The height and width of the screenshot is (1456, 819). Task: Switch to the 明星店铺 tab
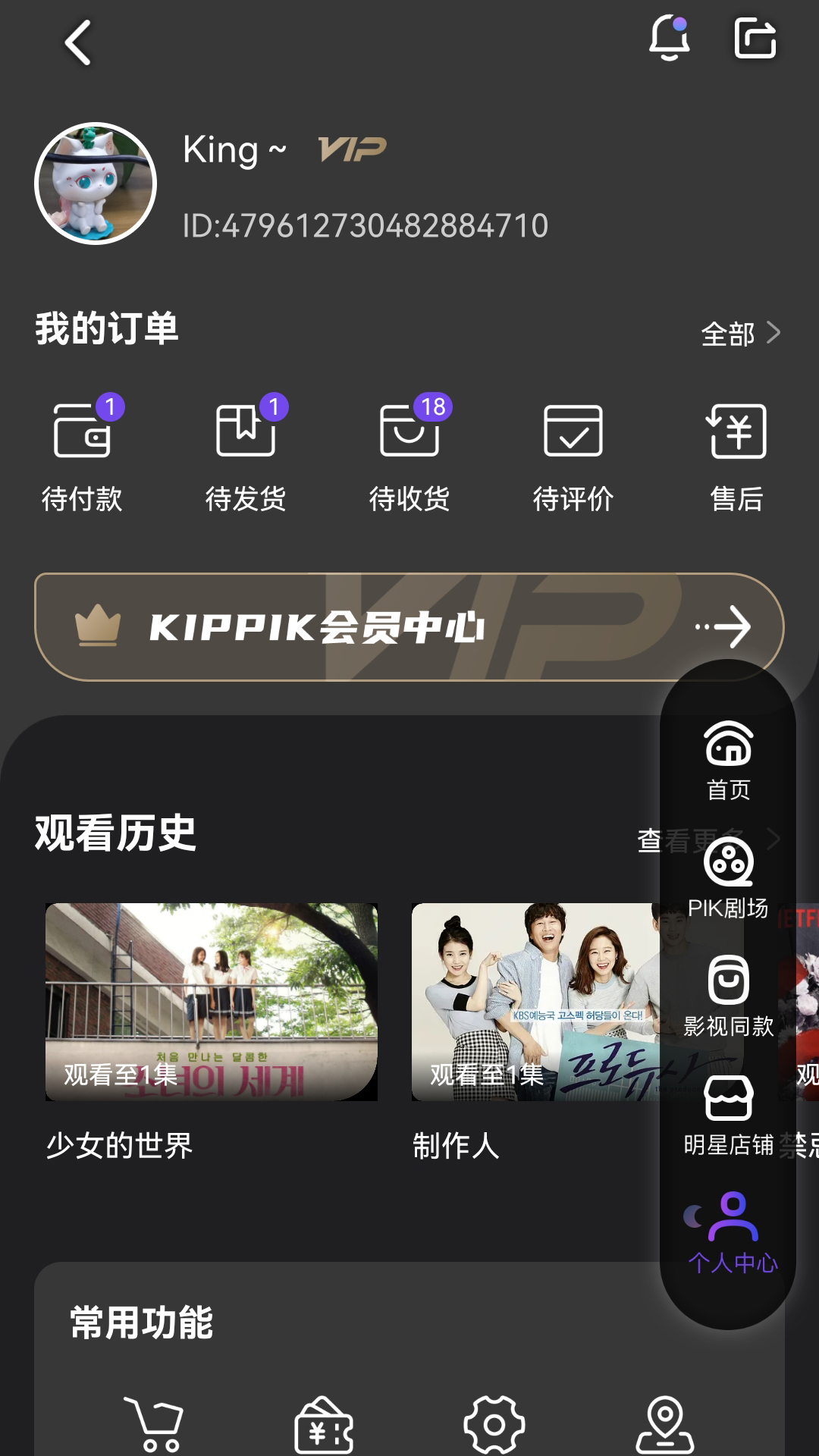point(728,1115)
